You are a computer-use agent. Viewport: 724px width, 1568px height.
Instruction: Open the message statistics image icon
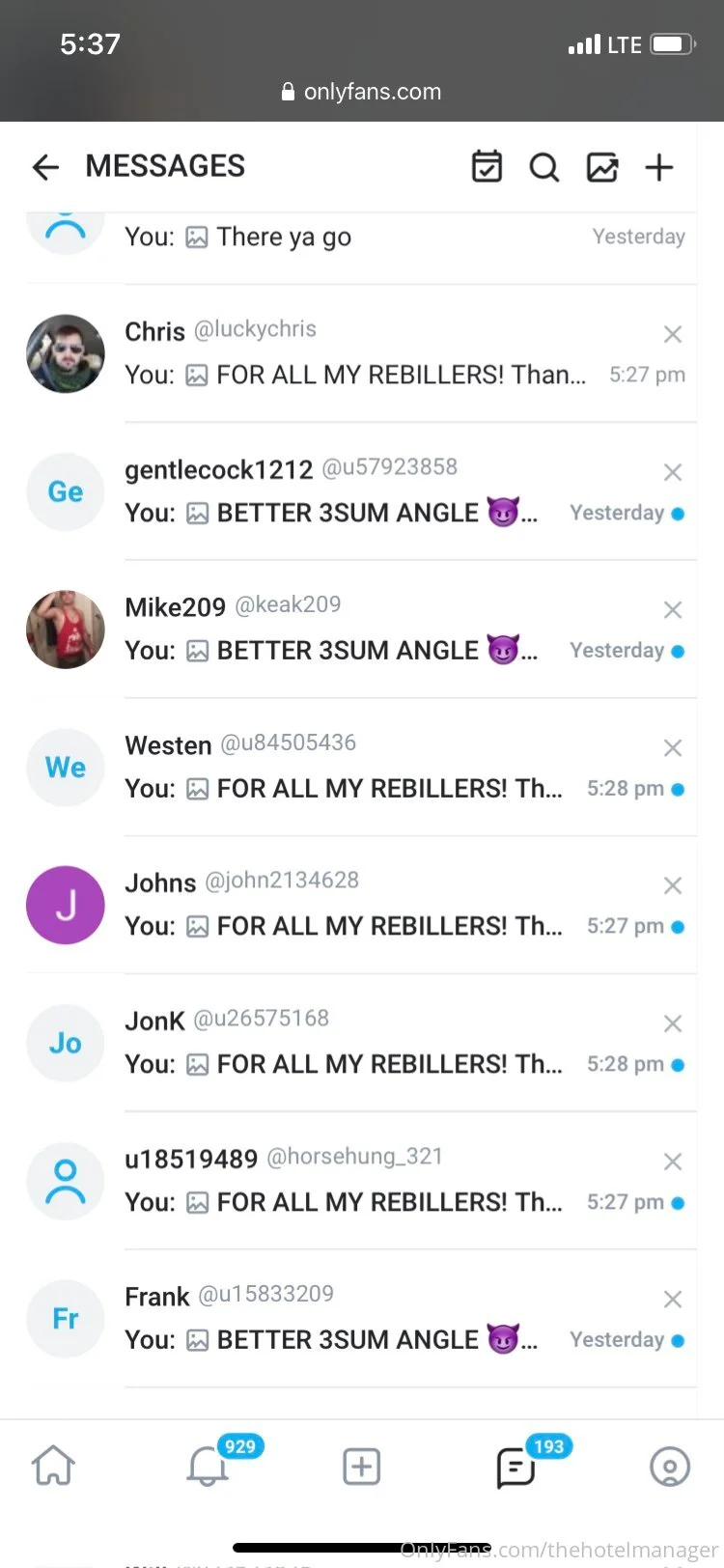(x=602, y=167)
